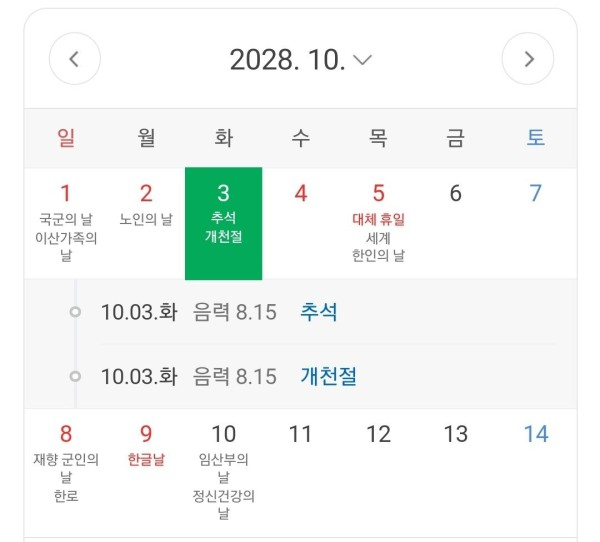Open the 추석 holiday link
The height and width of the screenshot is (542, 600).
pos(319,312)
